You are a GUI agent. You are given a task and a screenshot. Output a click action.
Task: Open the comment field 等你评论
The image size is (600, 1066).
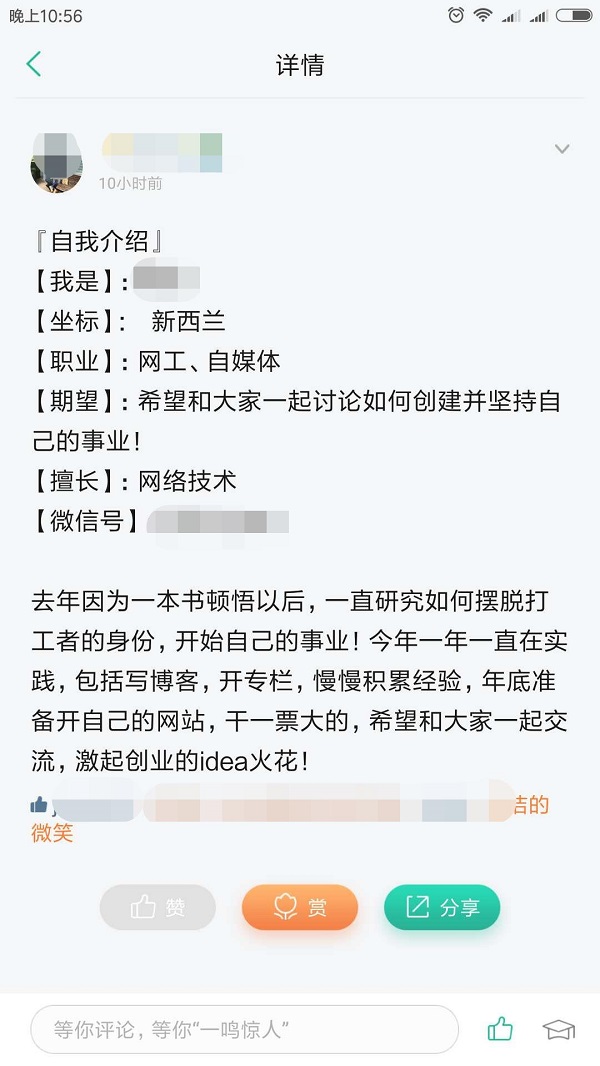click(x=245, y=1029)
